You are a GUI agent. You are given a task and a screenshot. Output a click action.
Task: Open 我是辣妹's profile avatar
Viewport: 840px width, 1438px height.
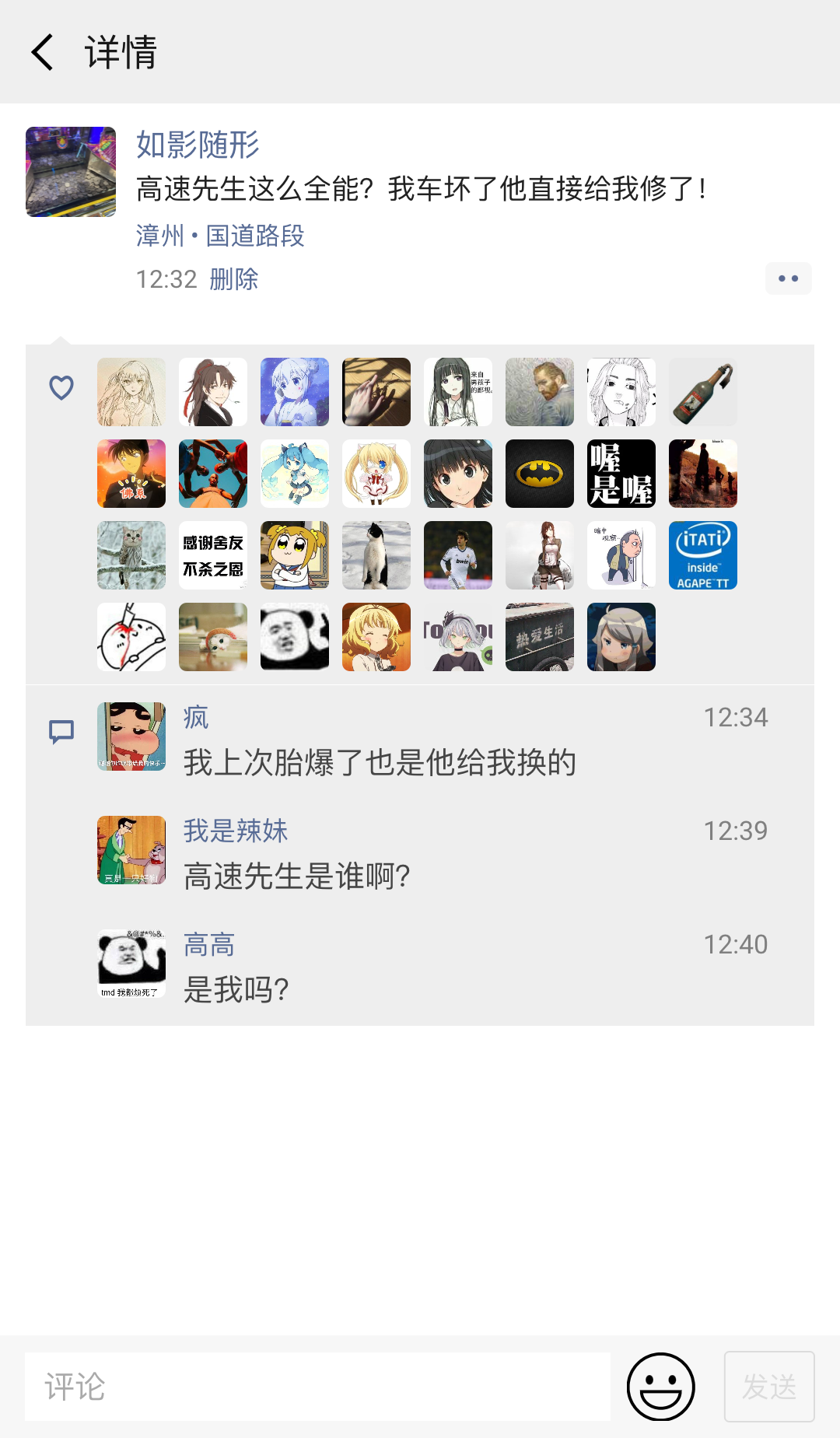point(131,850)
